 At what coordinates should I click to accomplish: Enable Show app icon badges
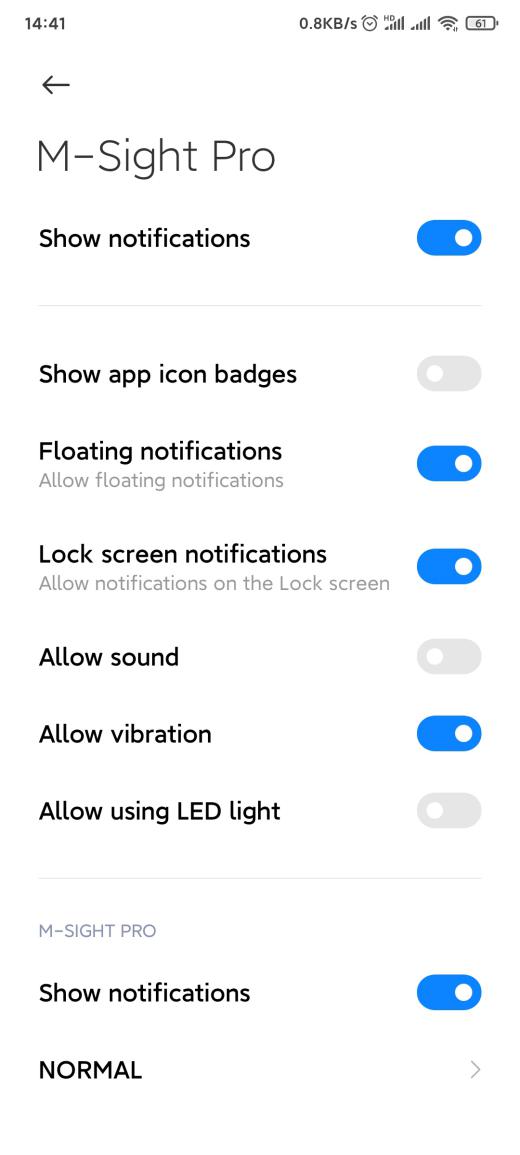click(x=449, y=373)
